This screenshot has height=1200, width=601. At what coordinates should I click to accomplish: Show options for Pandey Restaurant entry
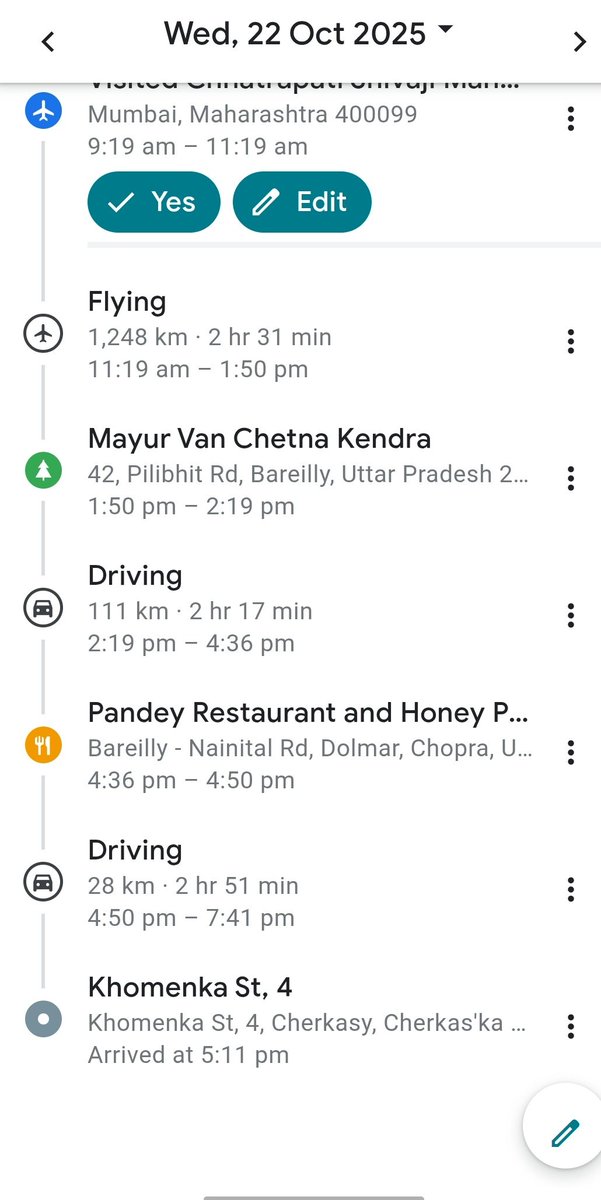(570, 752)
